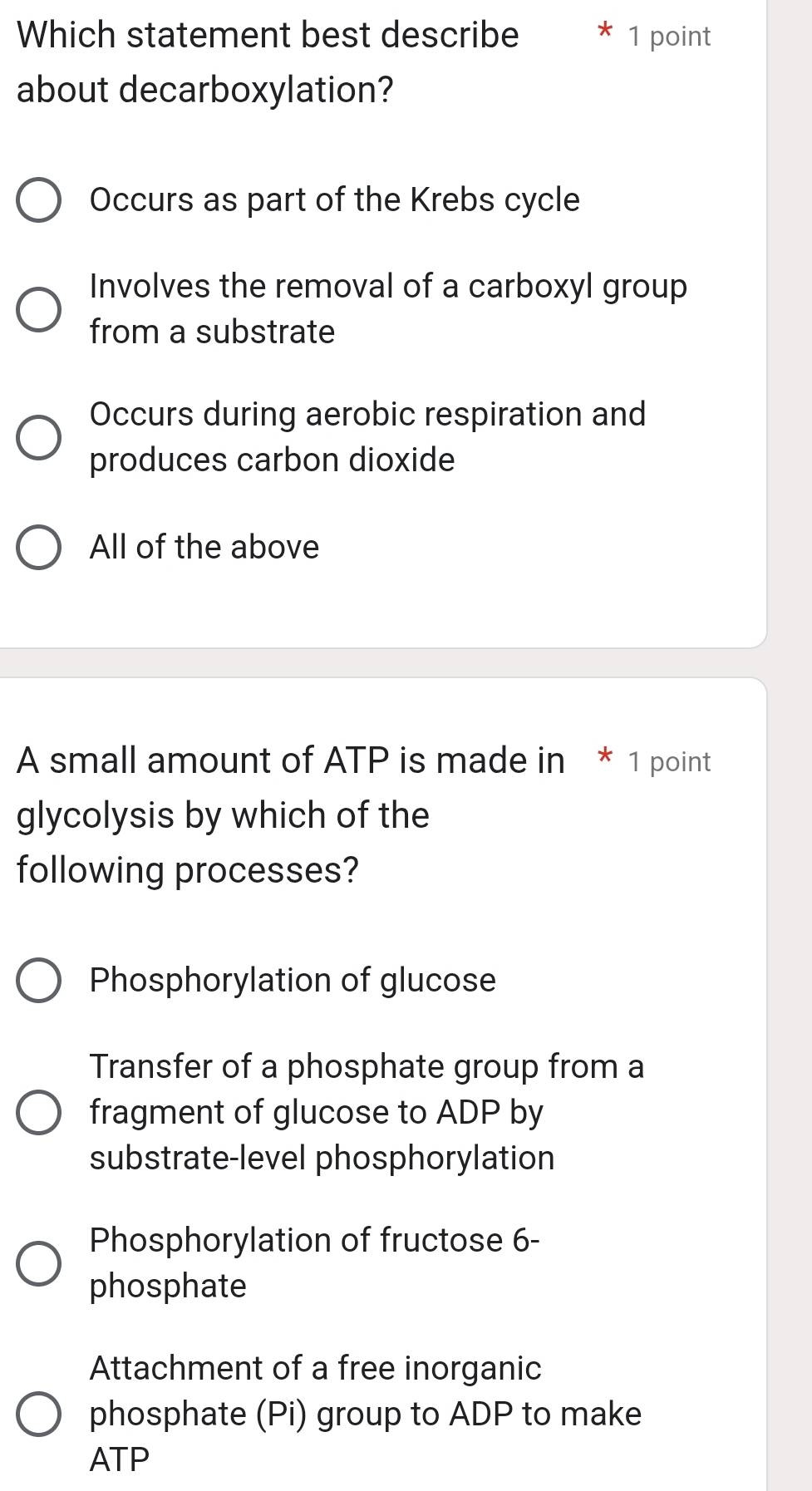Click the "All of the above" answer text
Image resolution: width=812 pixels, height=1491 pixels.
[x=204, y=547]
